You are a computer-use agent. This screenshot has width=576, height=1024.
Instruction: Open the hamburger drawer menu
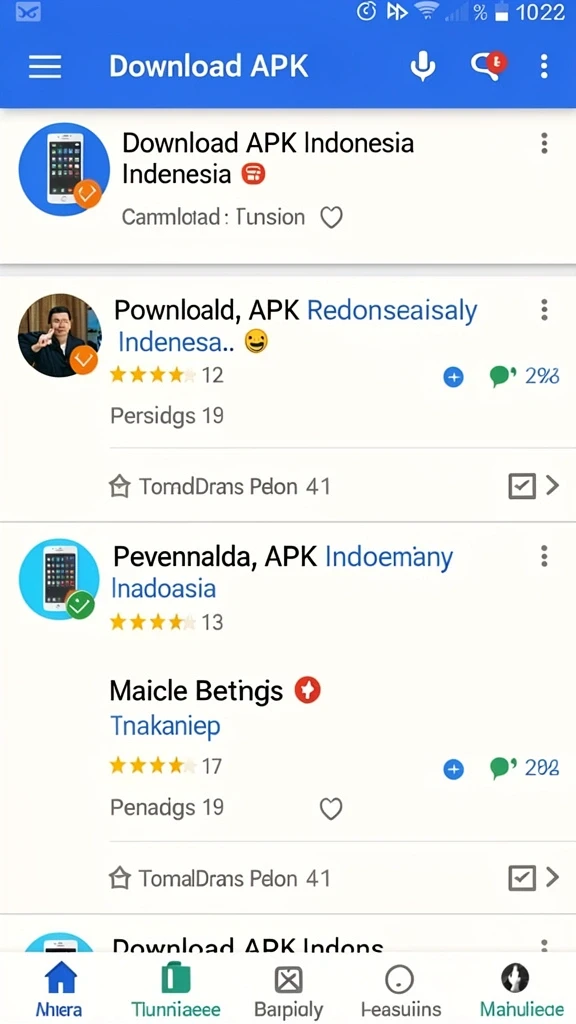pyautogui.click(x=45, y=67)
